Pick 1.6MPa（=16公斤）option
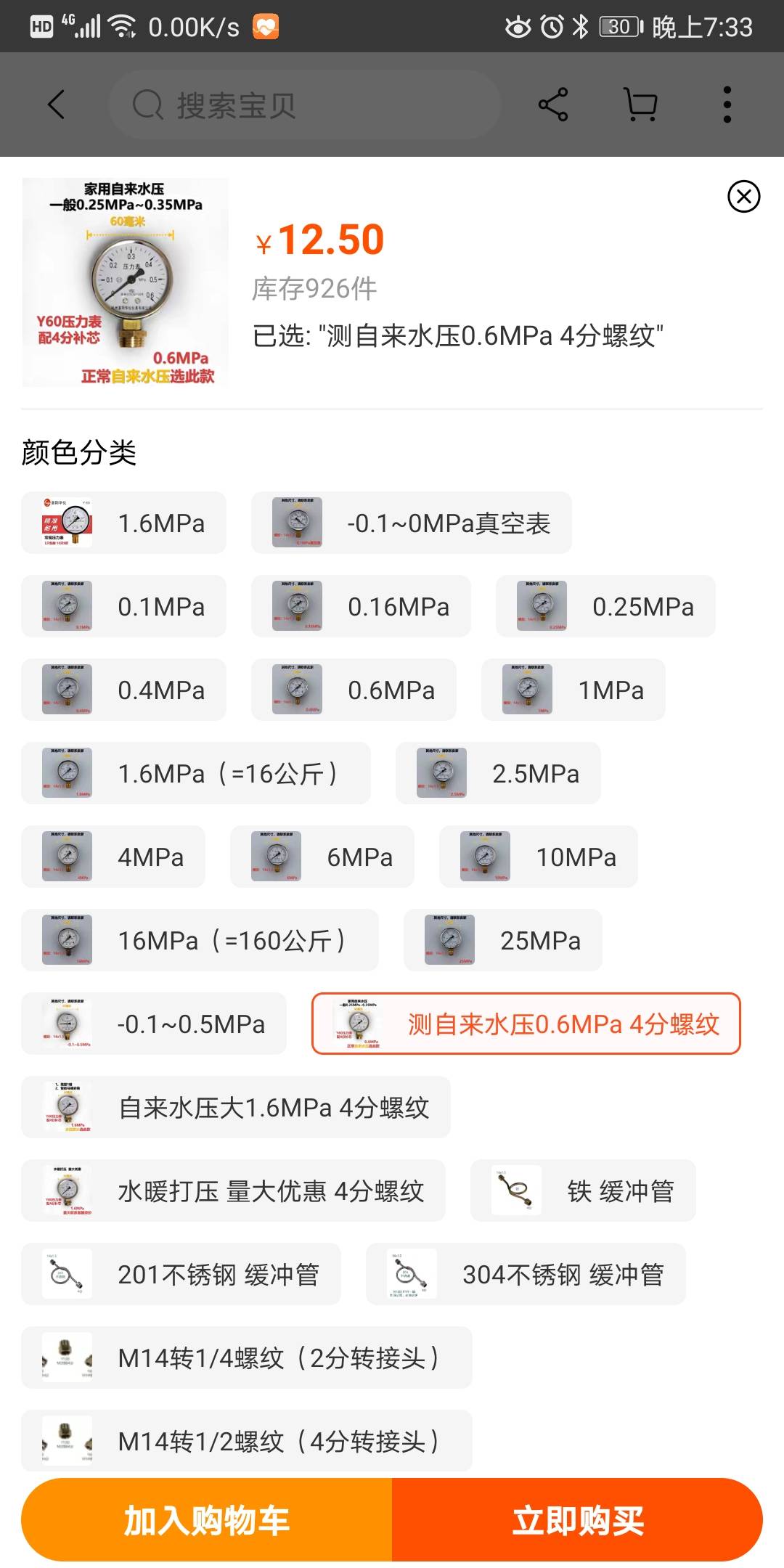This screenshot has height=1568, width=784. (196, 773)
